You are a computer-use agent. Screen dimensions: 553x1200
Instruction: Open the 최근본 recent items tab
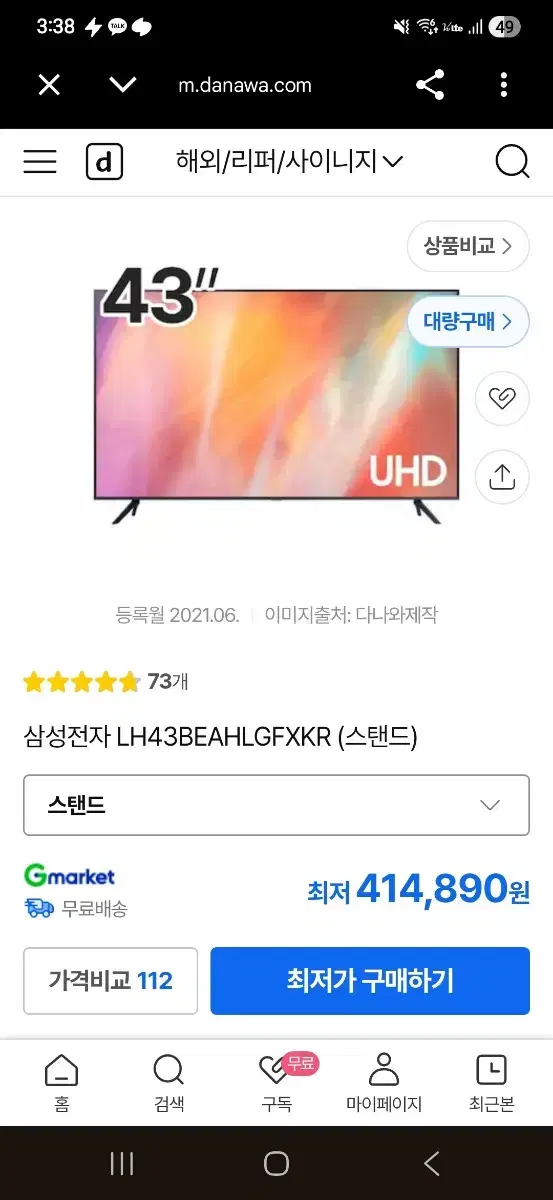point(491,1084)
